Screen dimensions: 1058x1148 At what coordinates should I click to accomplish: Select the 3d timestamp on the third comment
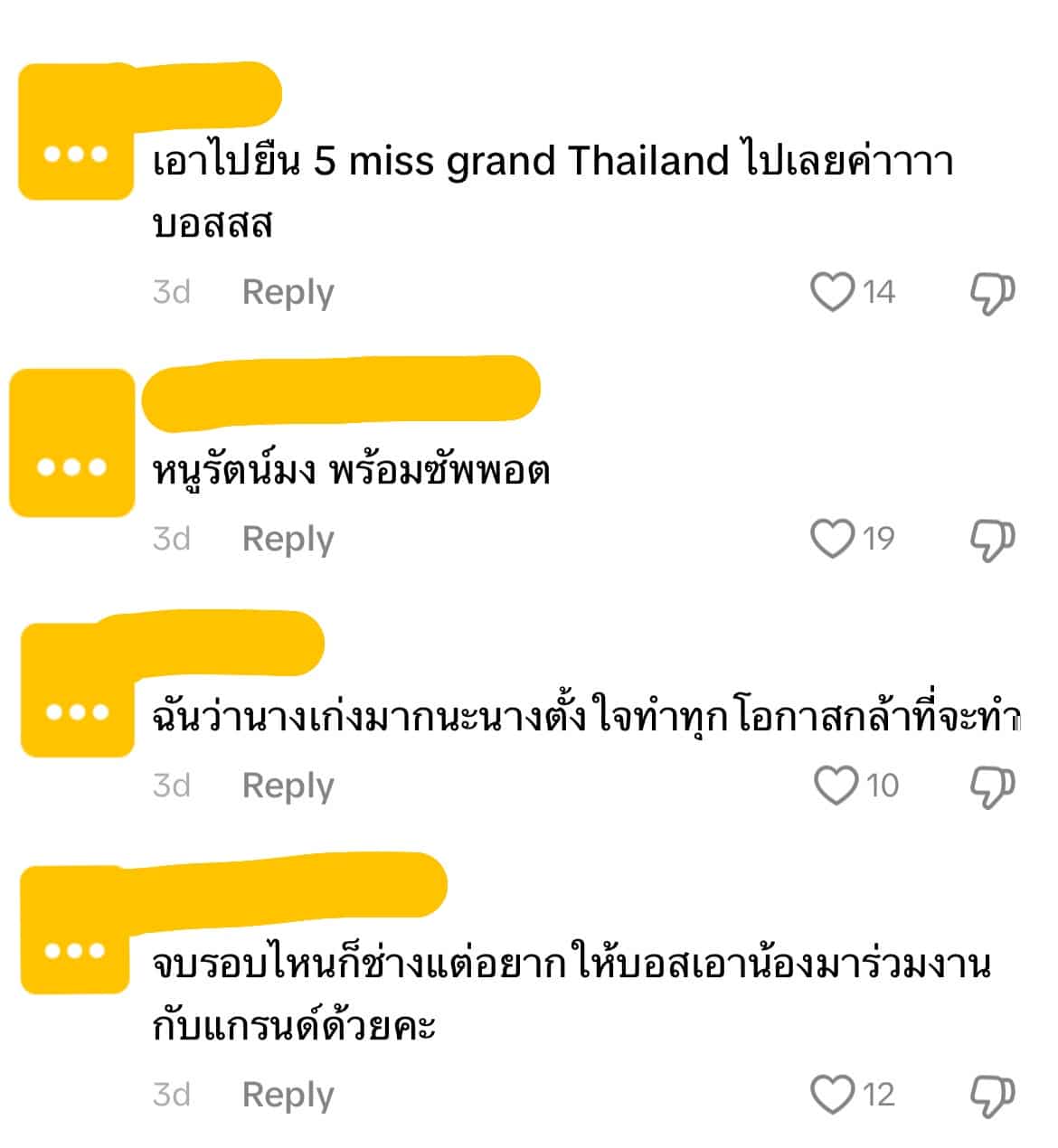[x=172, y=784]
